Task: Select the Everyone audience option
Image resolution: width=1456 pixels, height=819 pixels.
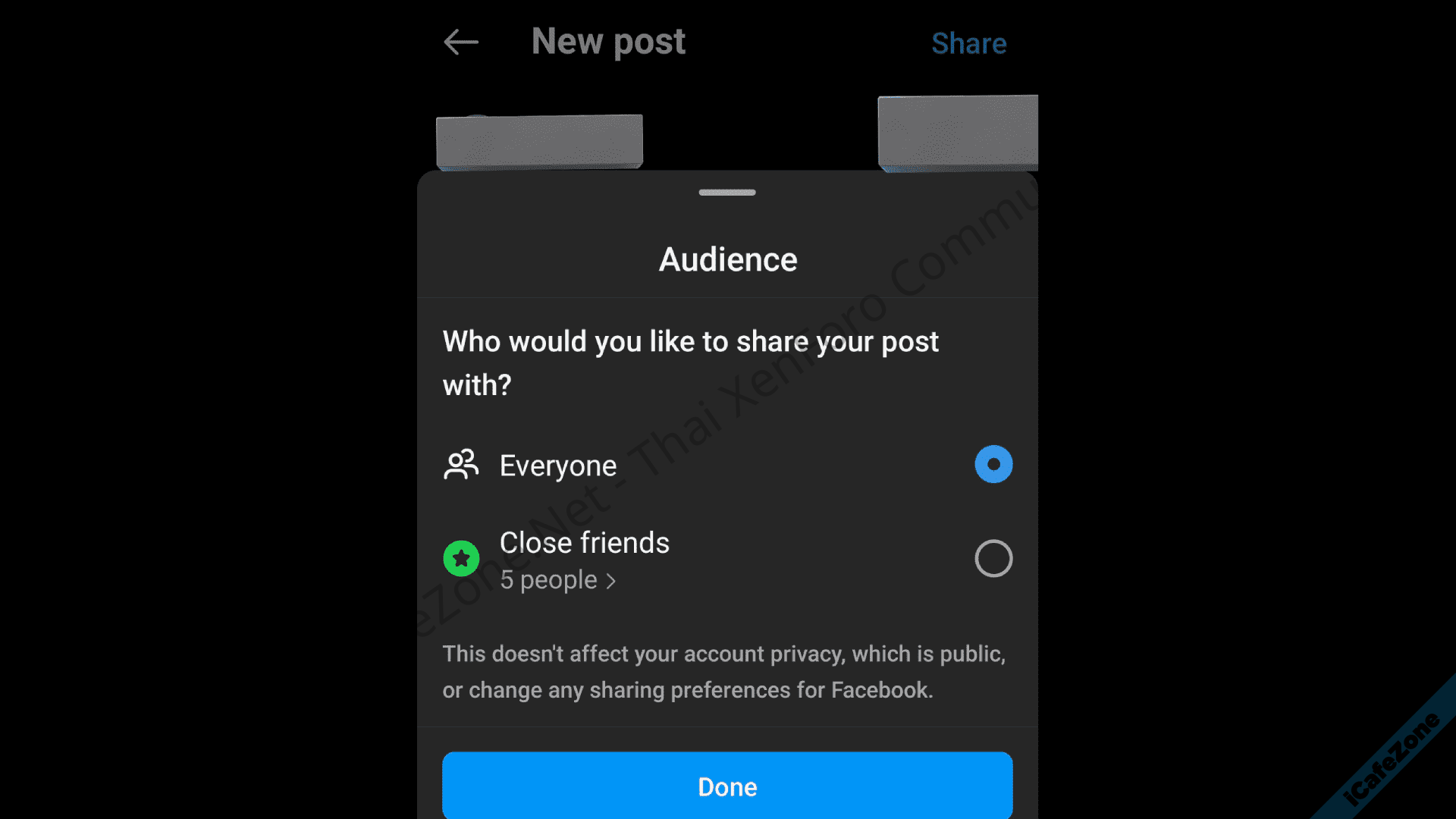Action: [x=993, y=464]
